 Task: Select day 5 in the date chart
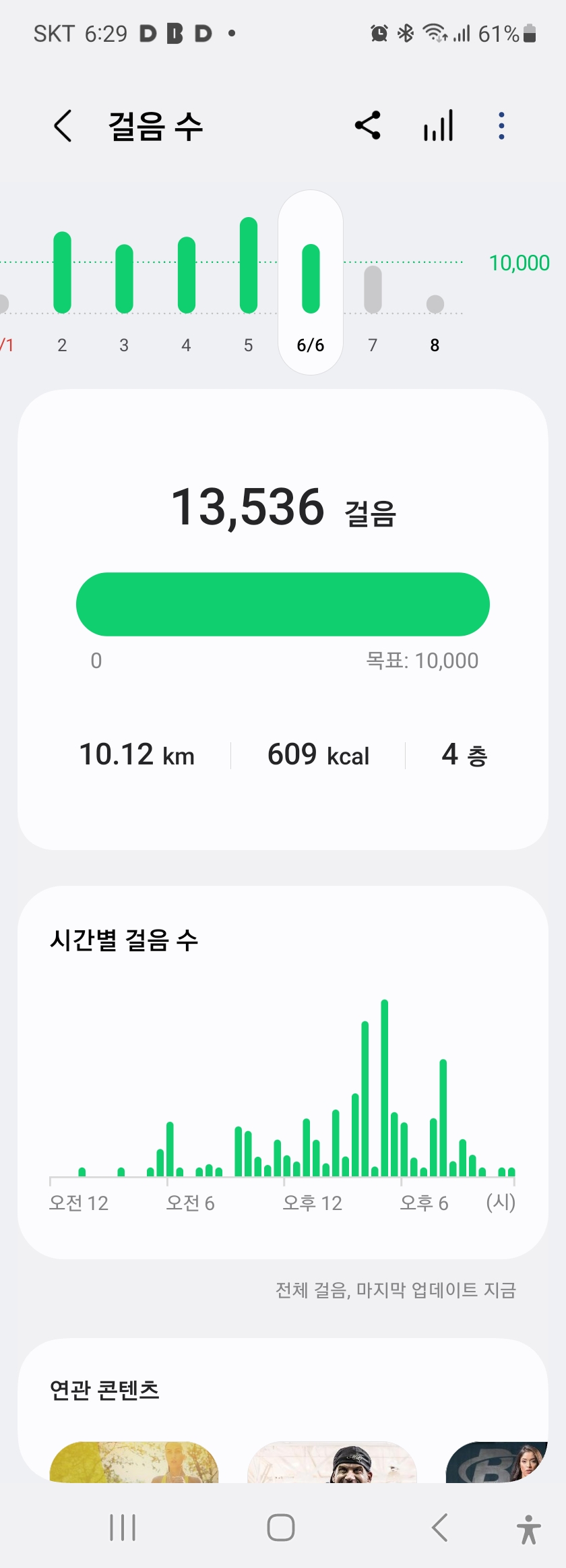pyautogui.click(x=249, y=283)
